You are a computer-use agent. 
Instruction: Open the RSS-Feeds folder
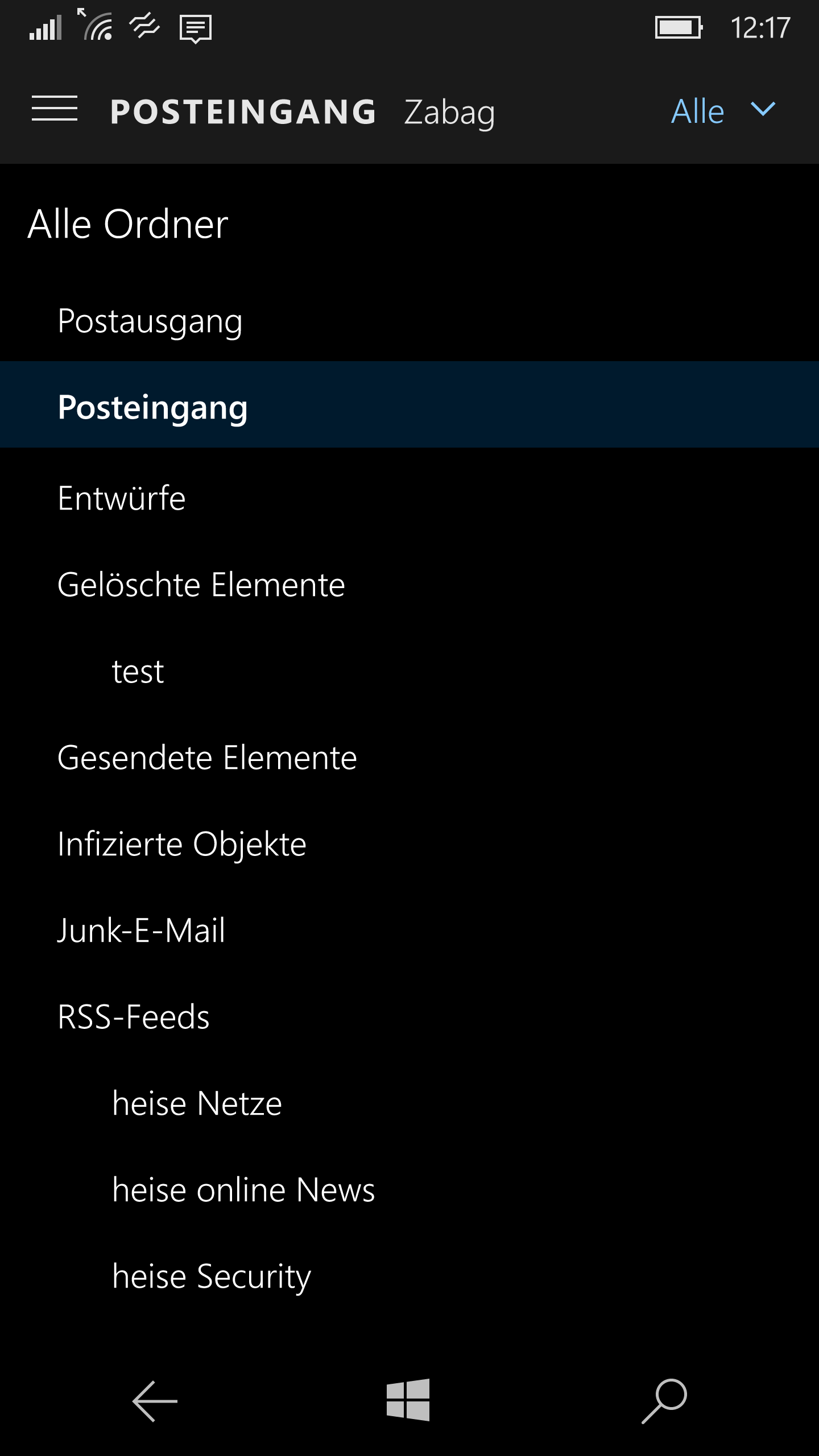(x=409, y=1017)
